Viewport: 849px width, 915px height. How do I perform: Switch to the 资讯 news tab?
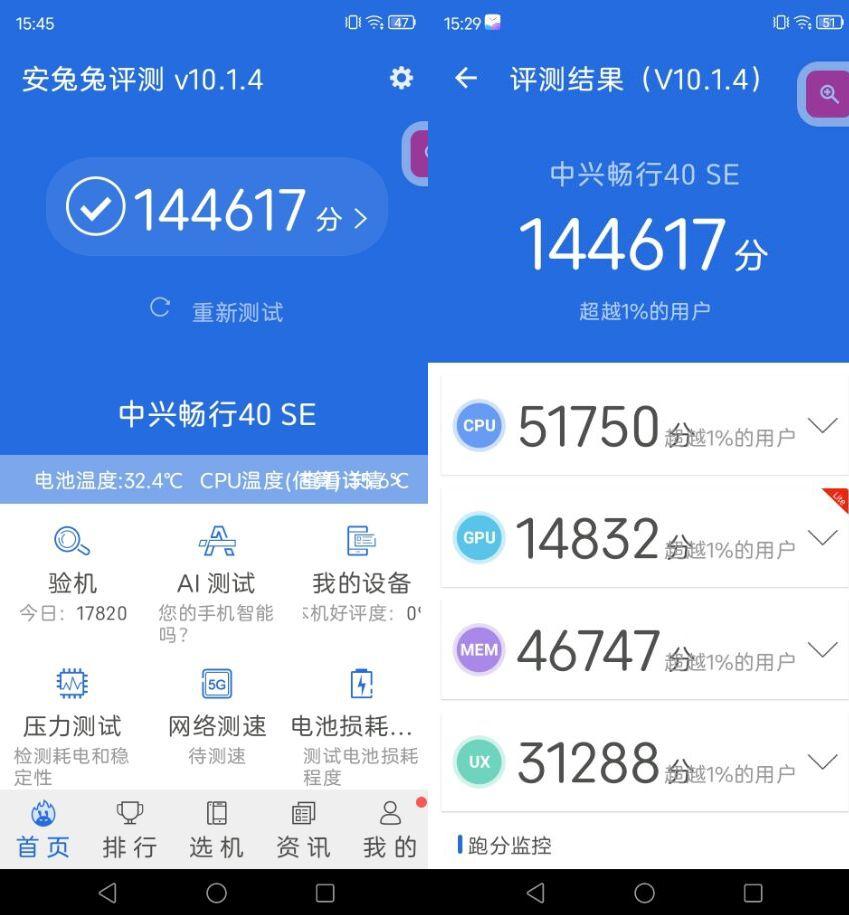303,830
